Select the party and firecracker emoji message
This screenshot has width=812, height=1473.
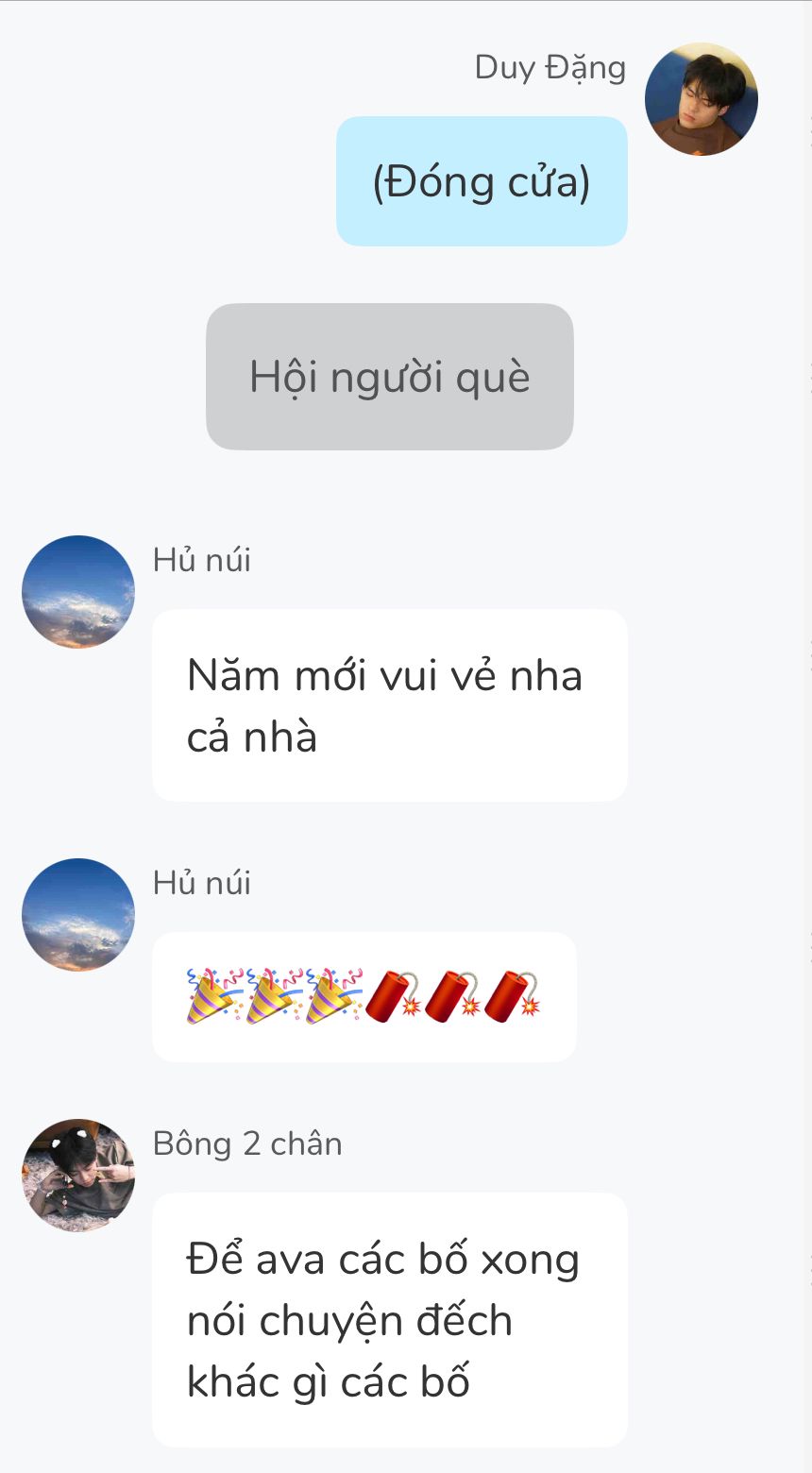364,996
